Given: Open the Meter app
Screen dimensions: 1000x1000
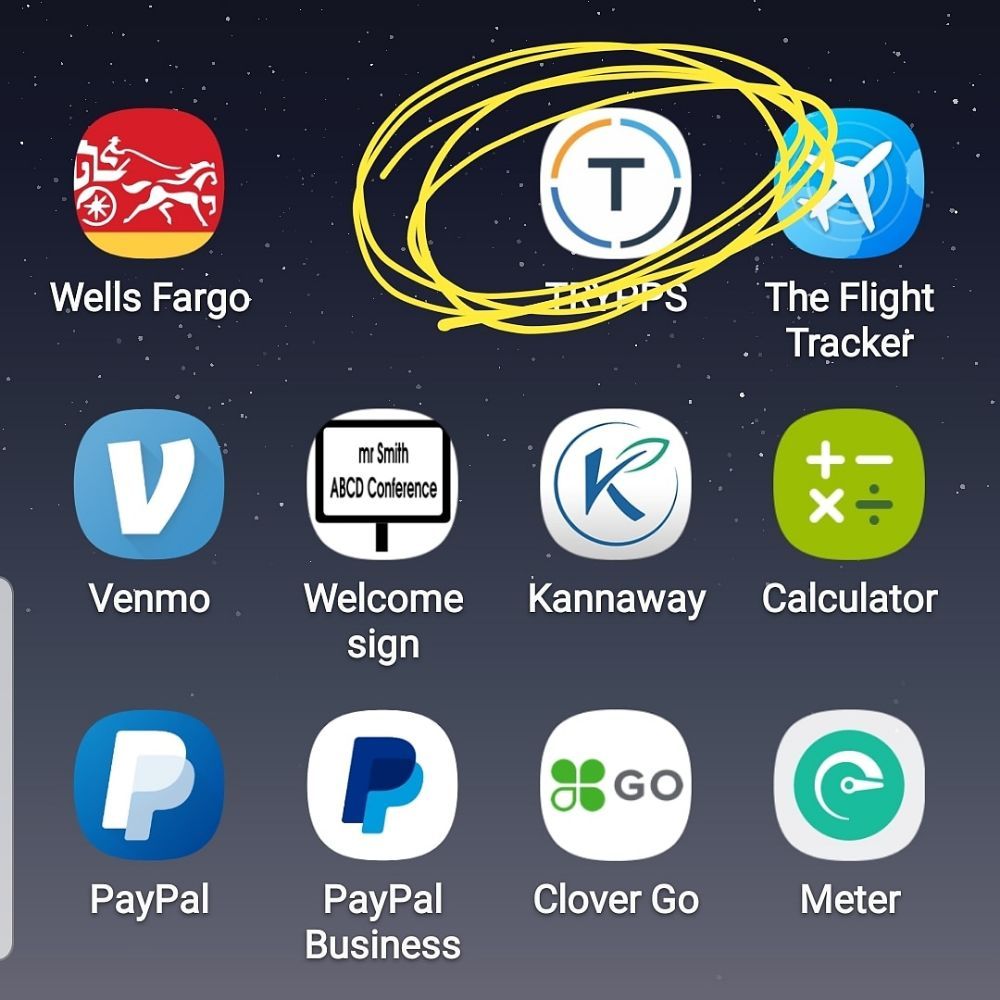Looking at the screenshot, I should 849,785.
